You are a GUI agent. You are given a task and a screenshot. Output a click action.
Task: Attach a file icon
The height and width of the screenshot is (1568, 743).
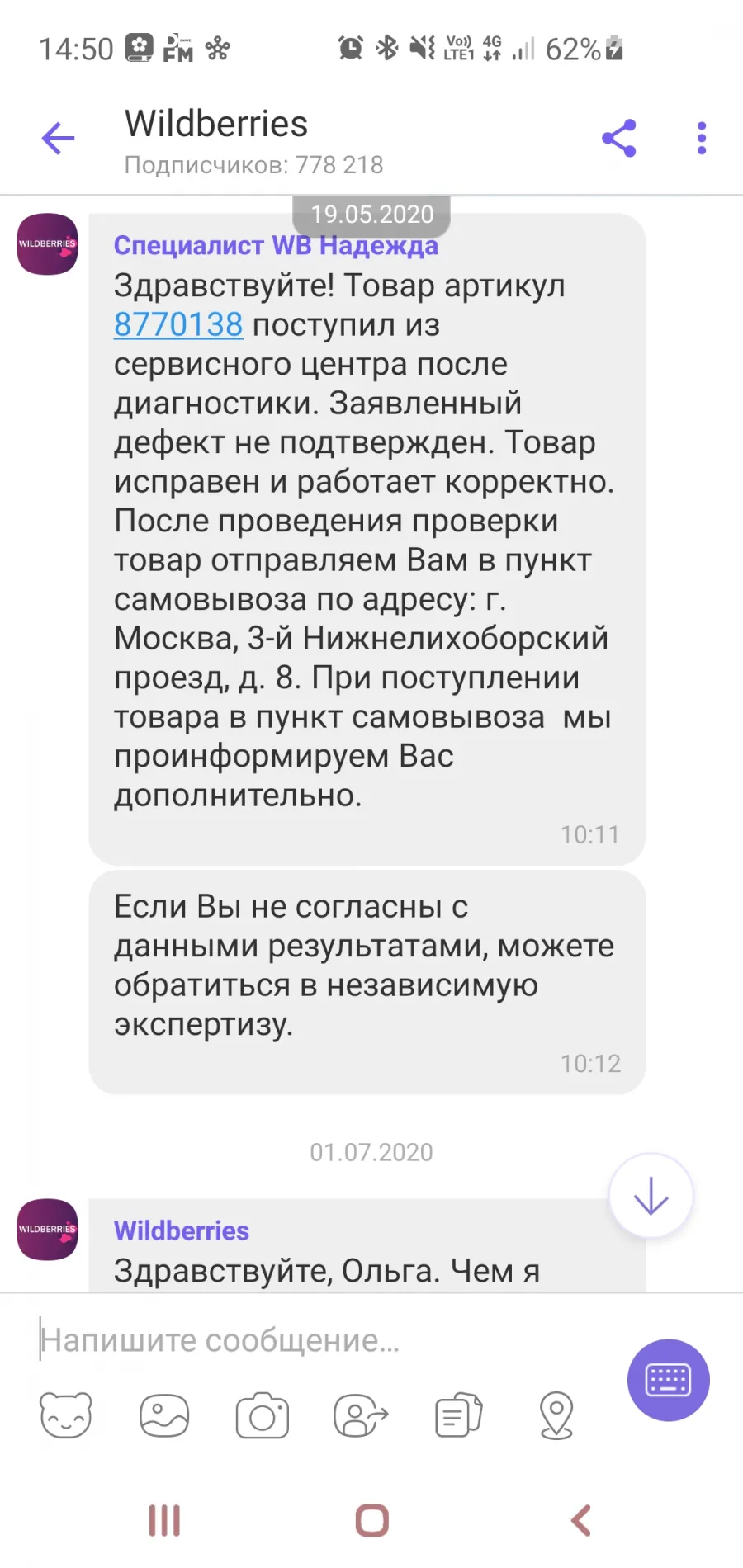click(x=459, y=1415)
